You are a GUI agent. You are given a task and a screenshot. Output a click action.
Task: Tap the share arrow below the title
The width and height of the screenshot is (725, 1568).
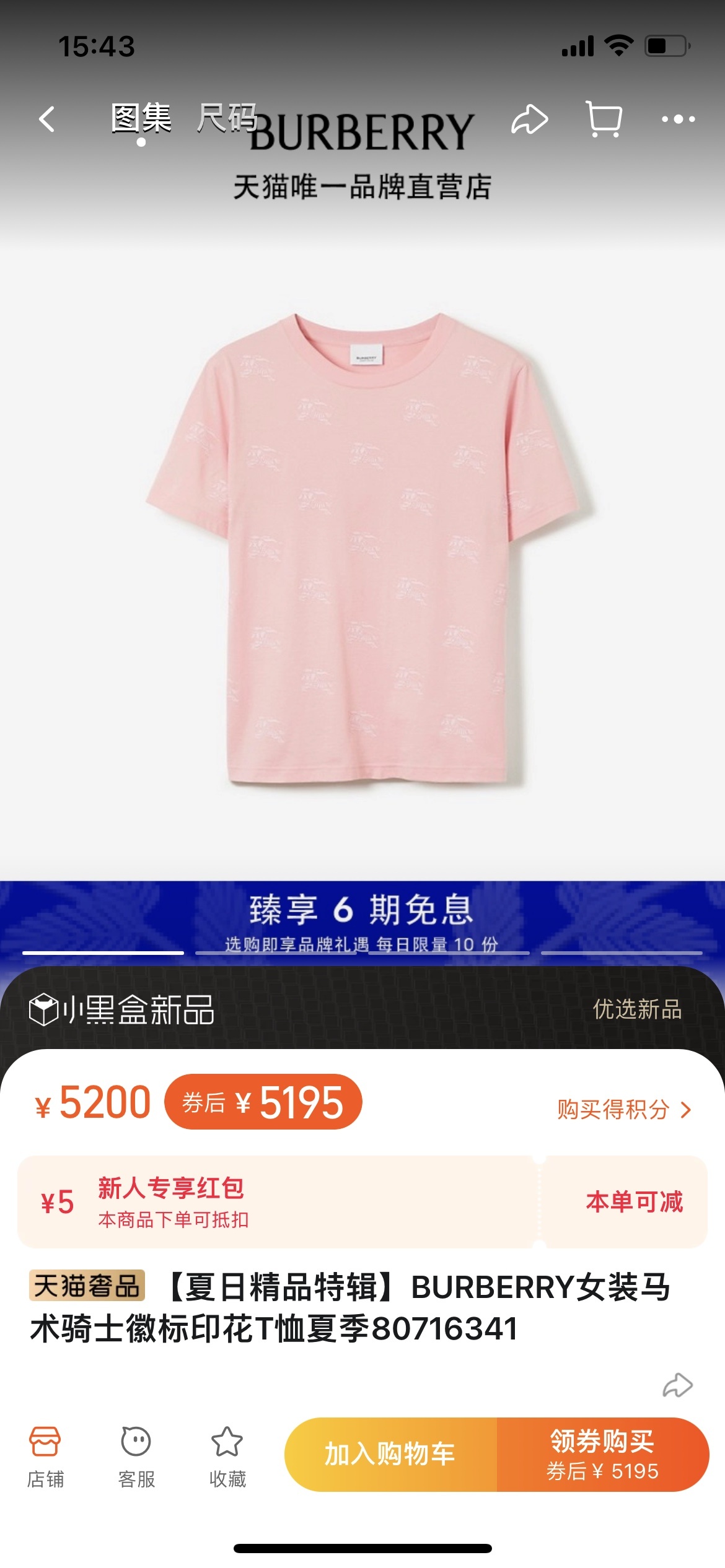677,1385
